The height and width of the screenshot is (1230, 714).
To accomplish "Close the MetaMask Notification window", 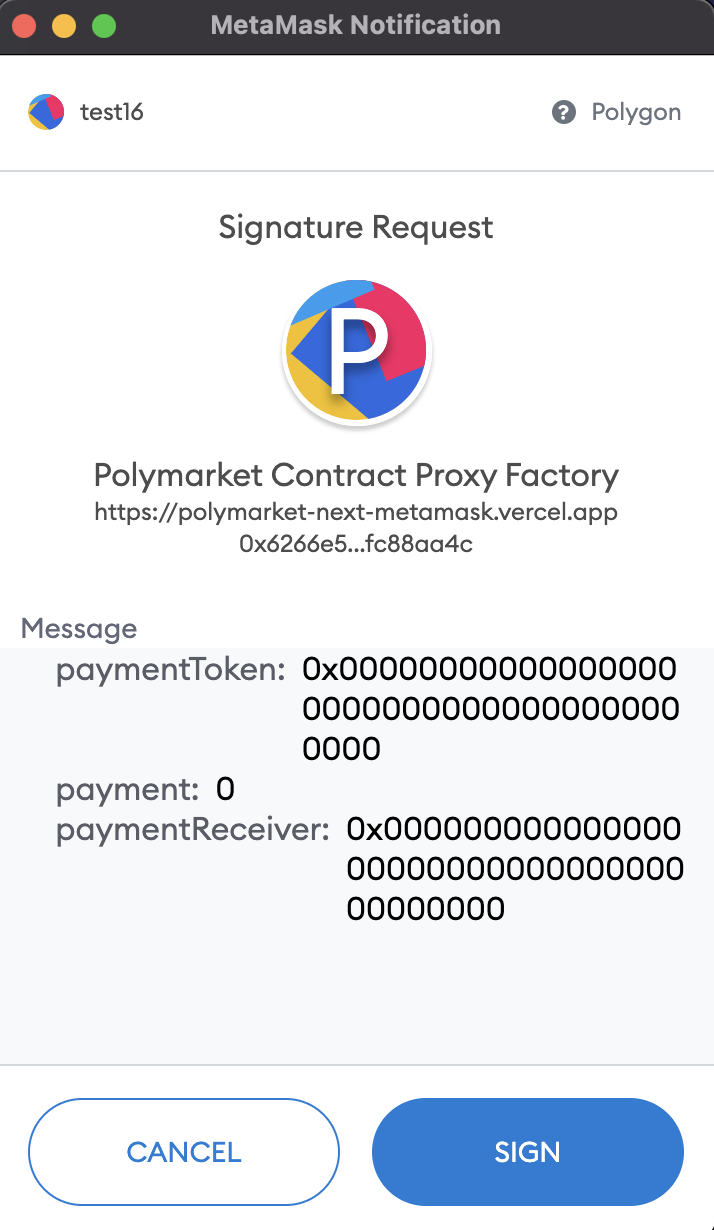I will (x=25, y=26).
